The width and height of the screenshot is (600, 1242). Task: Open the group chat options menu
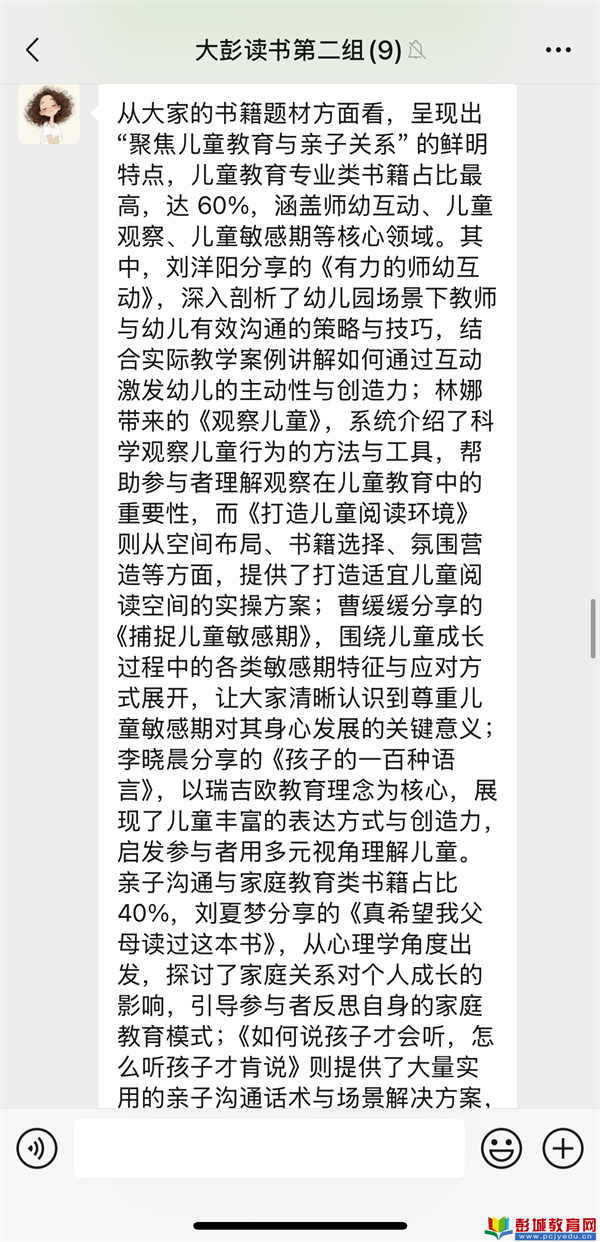(558, 50)
